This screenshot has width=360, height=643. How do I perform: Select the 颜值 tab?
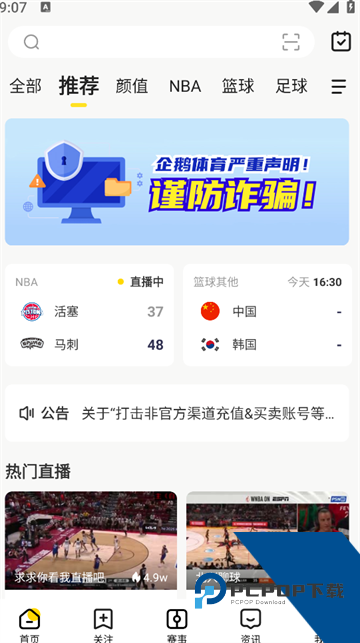tap(132, 86)
